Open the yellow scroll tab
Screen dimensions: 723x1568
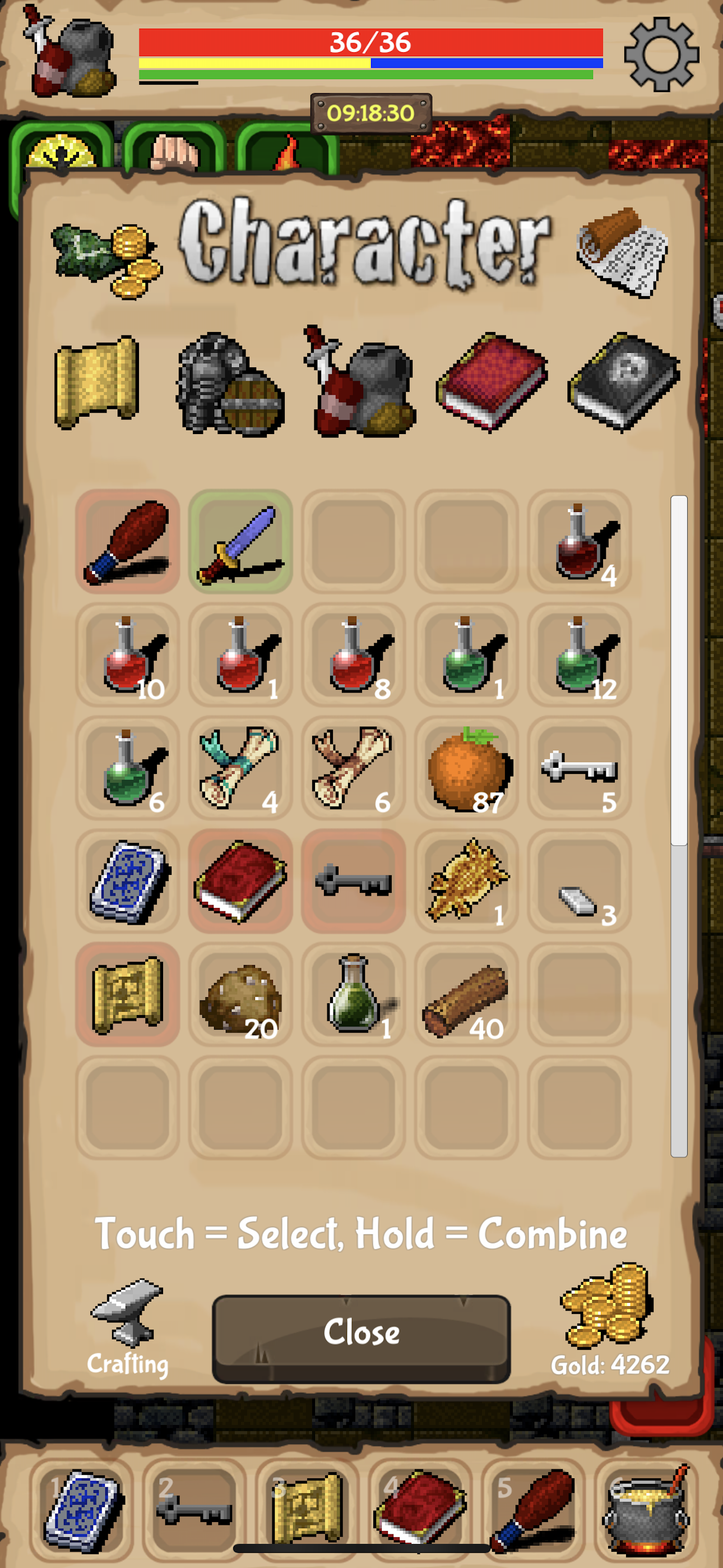[96, 382]
